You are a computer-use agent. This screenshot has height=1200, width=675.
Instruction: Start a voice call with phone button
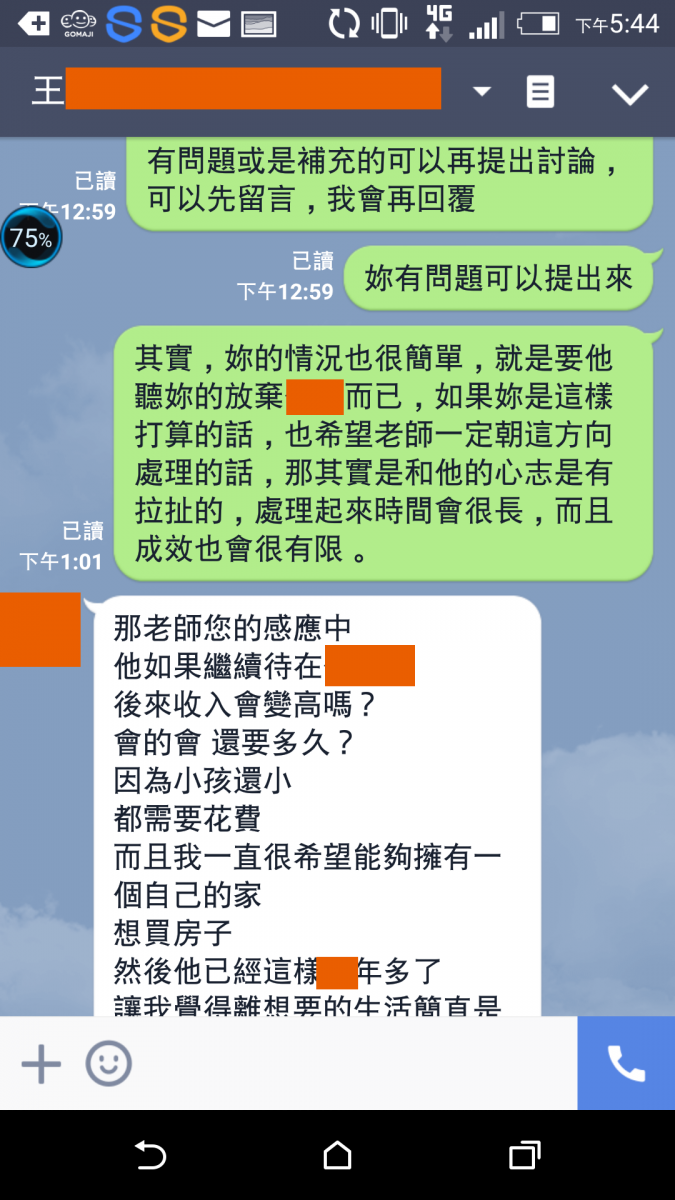click(x=626, y=1064)
